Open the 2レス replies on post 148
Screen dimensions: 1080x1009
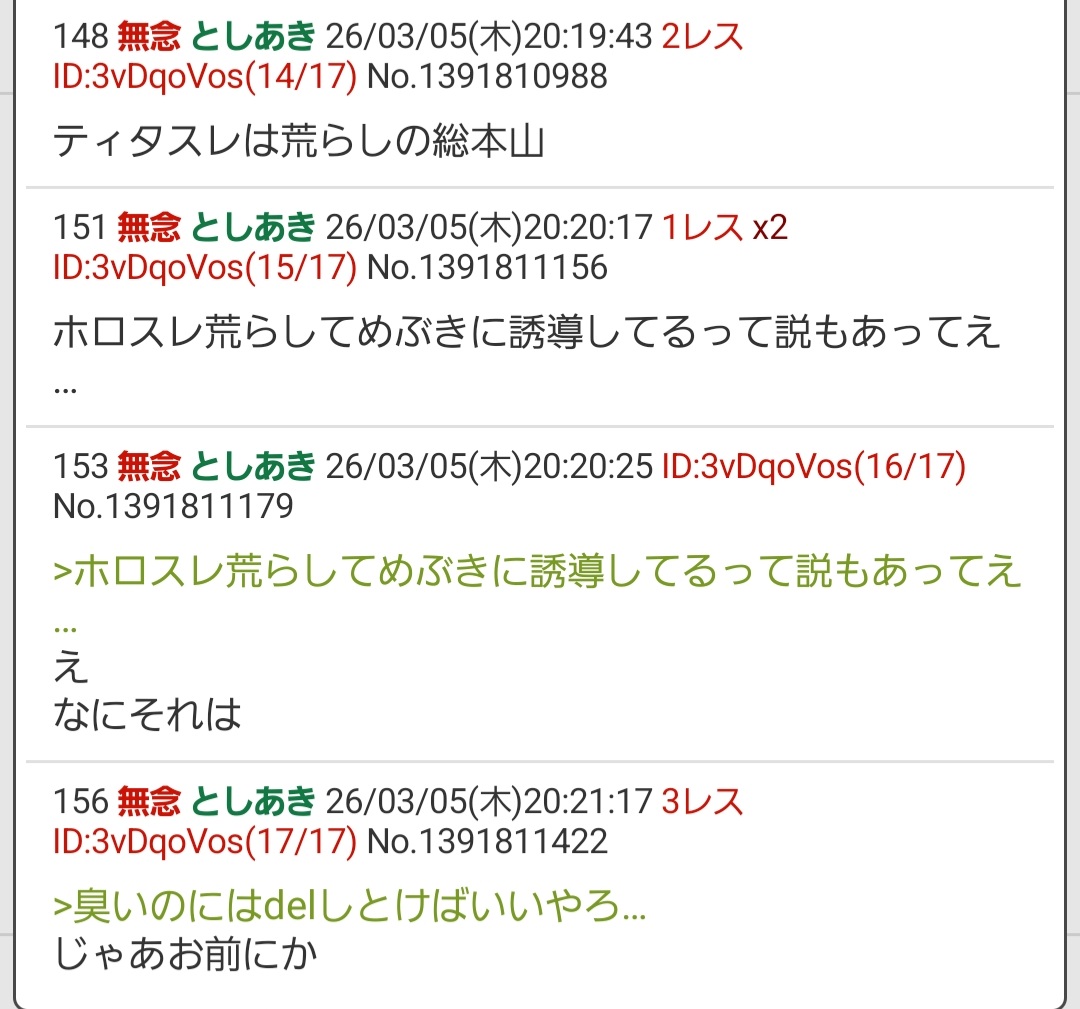[x=703, y=37]
